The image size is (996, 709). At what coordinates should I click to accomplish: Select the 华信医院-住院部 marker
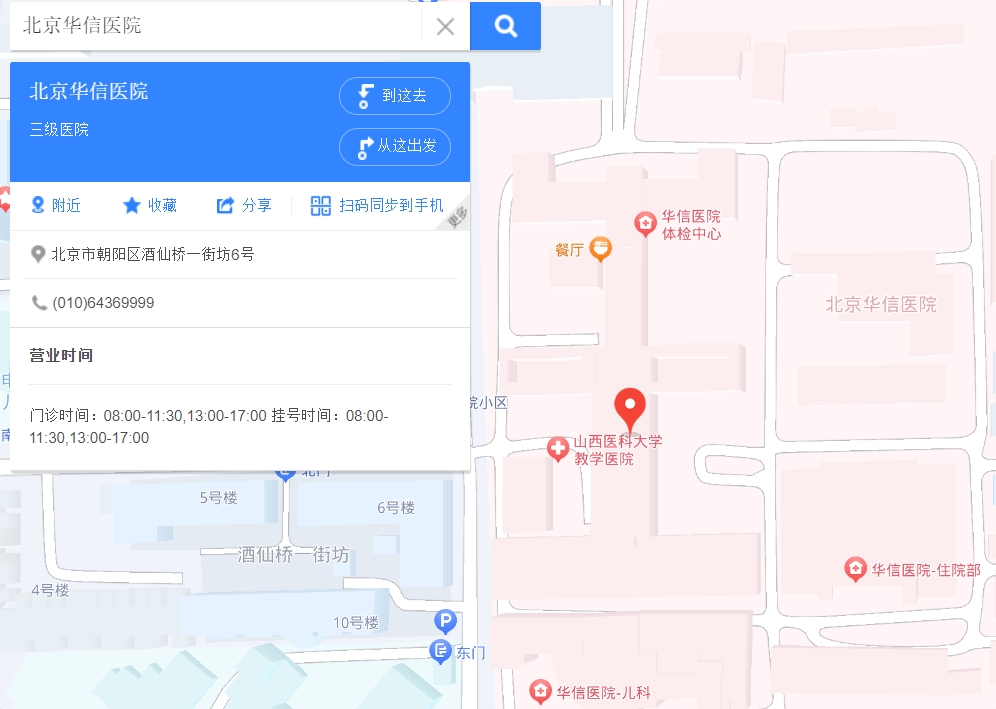(855, 570)
